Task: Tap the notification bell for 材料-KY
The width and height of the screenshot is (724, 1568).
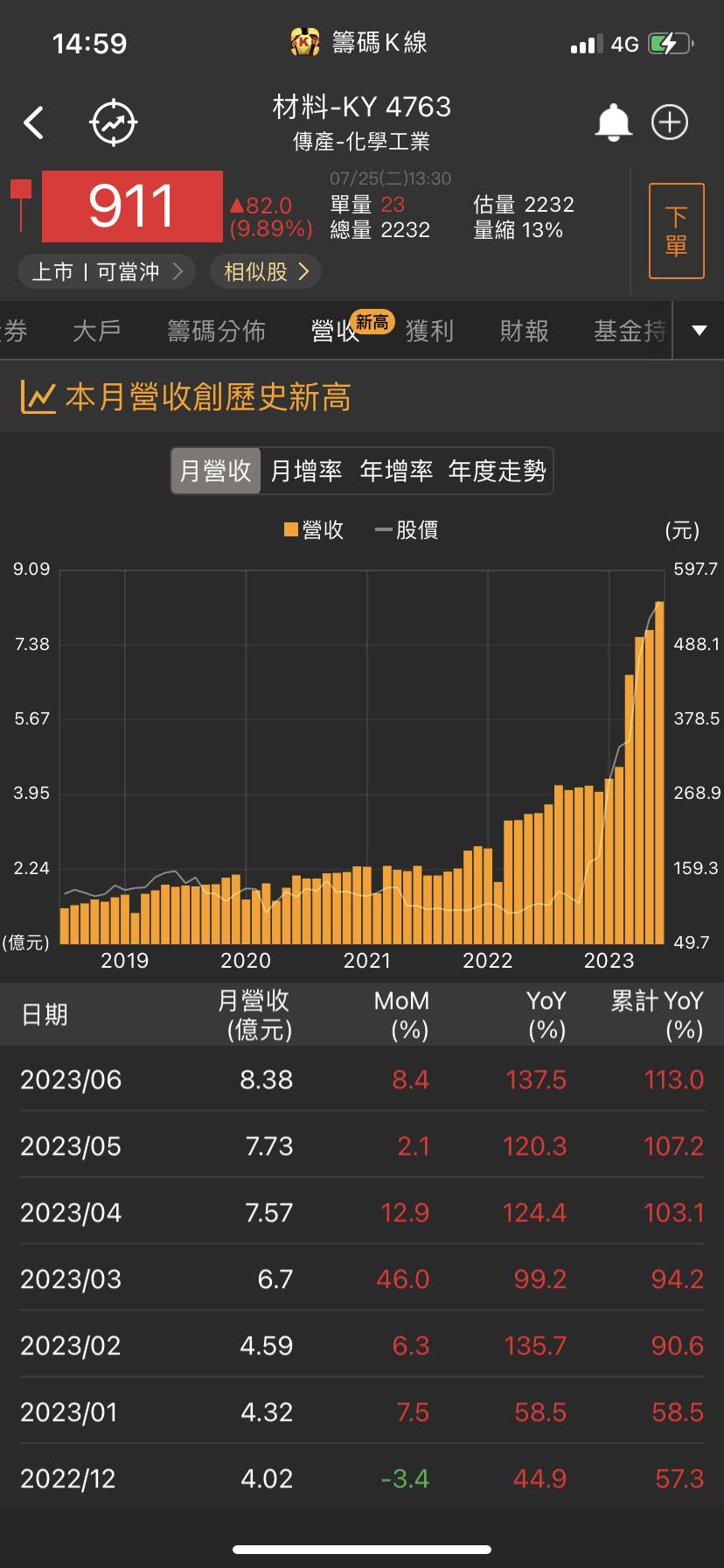Action: [613, 122]
